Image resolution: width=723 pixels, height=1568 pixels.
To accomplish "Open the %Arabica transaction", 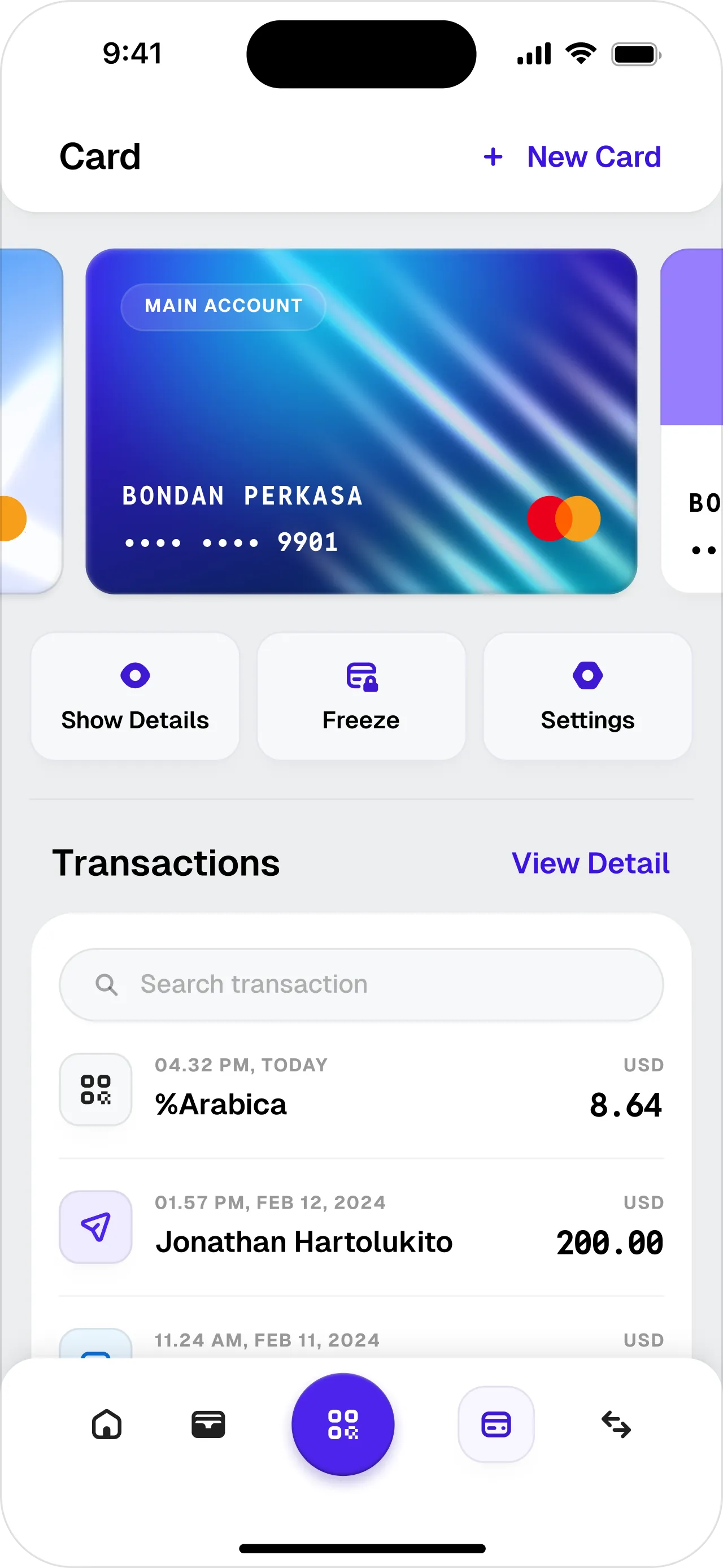I will pyautogui.click(x=361, y=1091).
